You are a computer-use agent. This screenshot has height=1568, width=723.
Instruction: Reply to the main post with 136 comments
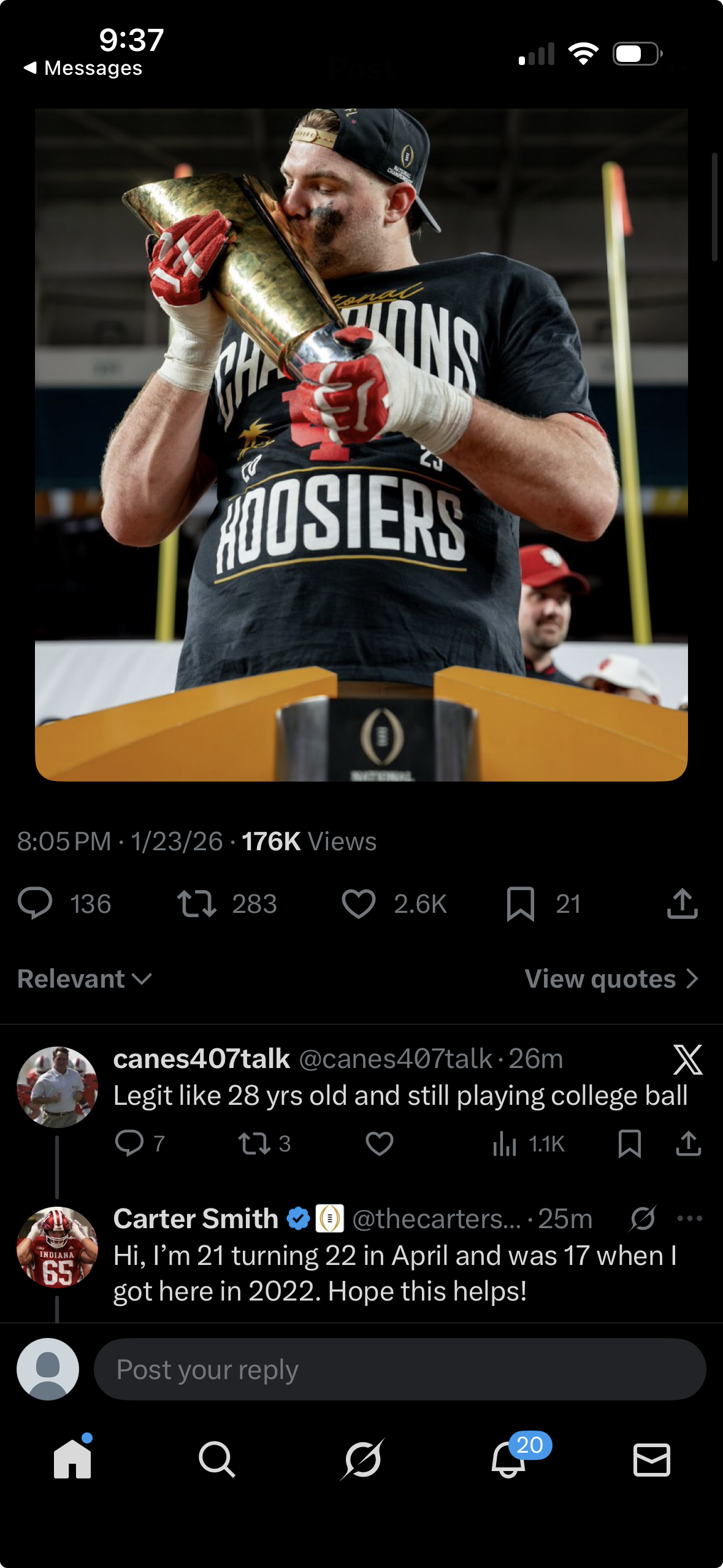click(36, 904)
